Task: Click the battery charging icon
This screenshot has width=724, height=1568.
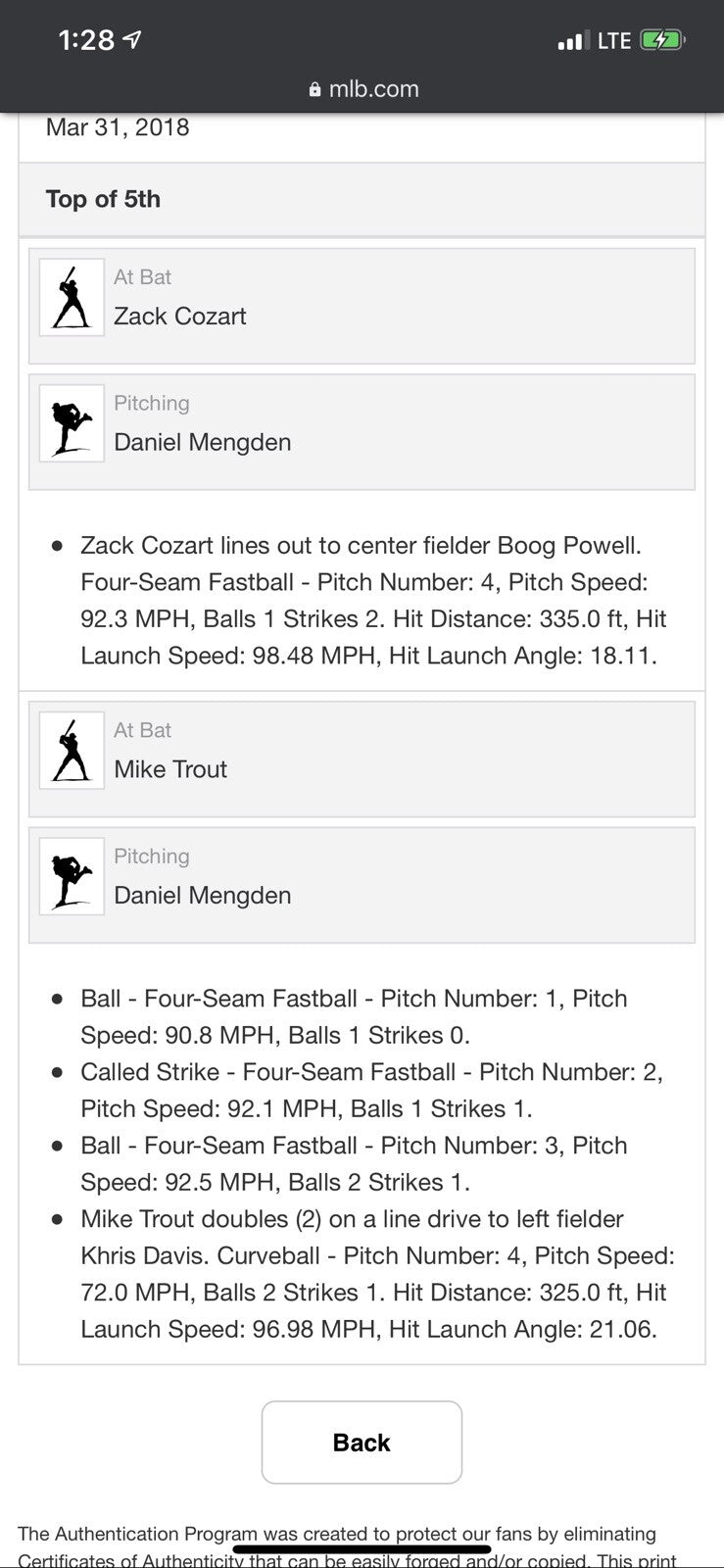Action: click(659, 39)
